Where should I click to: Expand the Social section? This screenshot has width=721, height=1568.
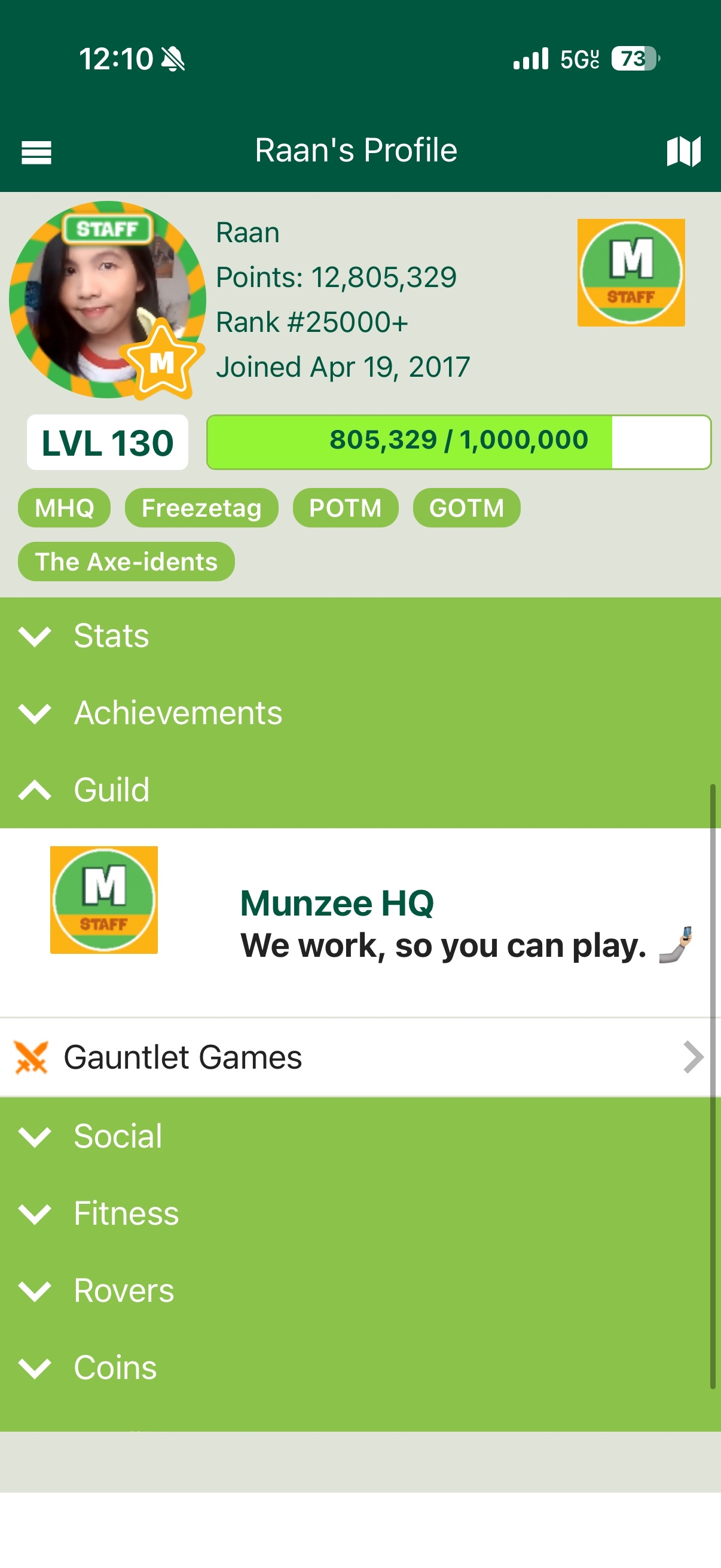[117, 1136]
